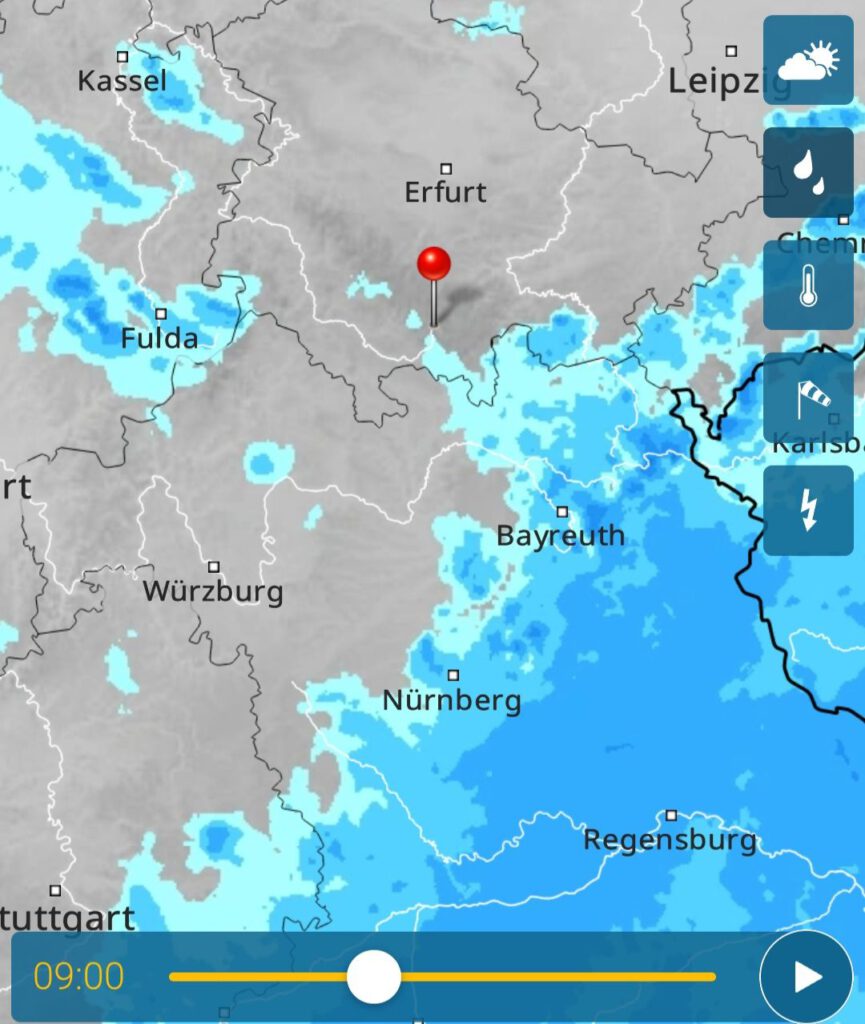Tap the white time slider handle
Screen dimensions: 865x1024
click(x=374, y=977)
